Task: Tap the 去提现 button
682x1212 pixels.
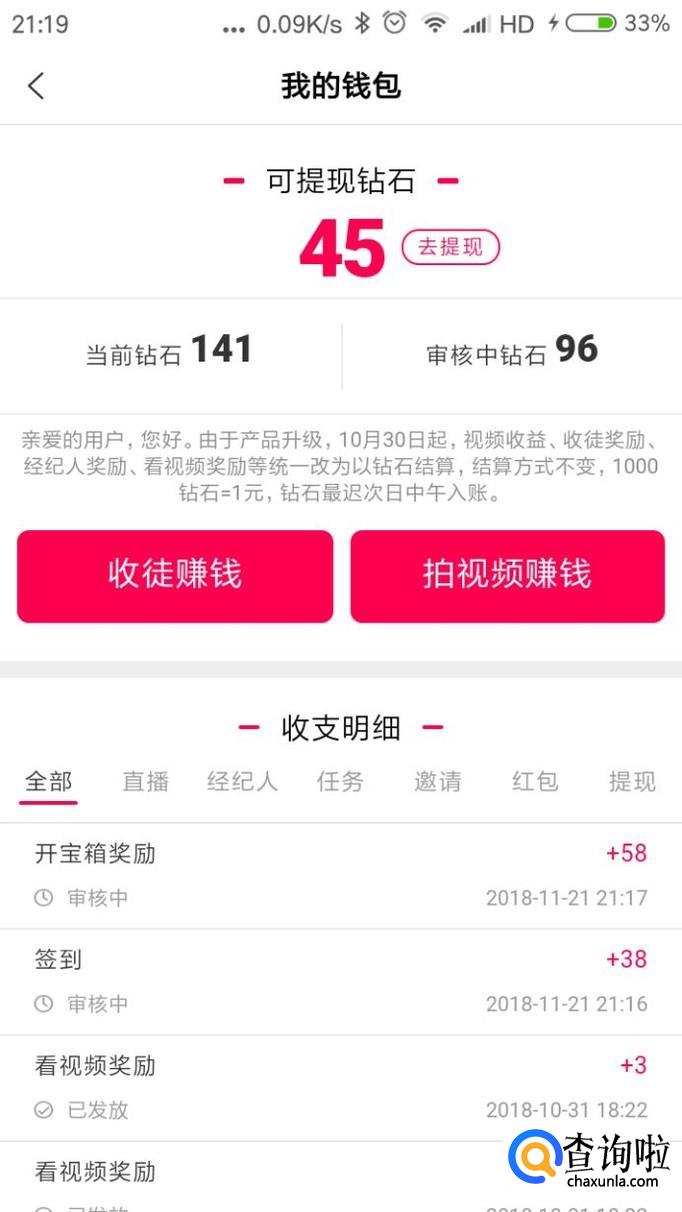Action: click(450, 247)
